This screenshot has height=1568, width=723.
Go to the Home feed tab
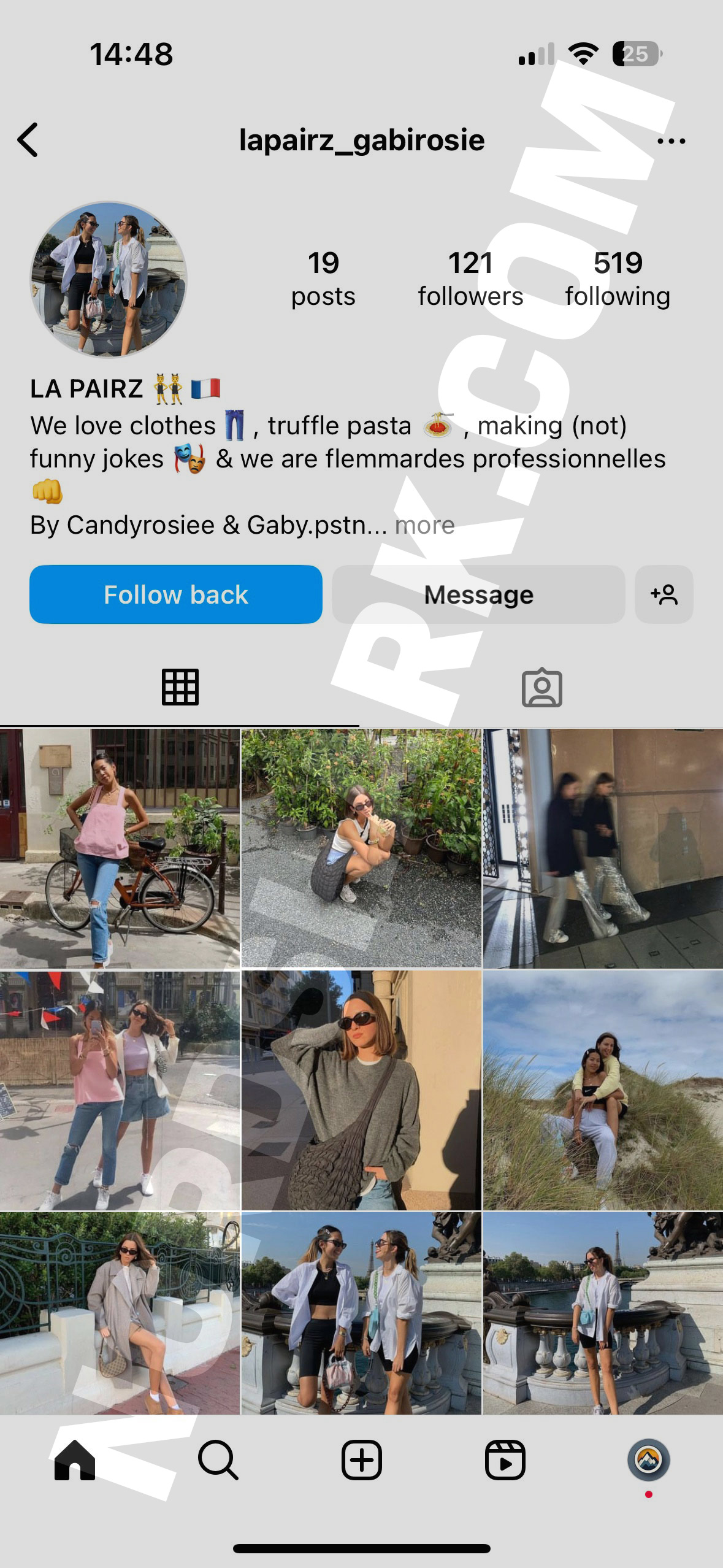75,1460
